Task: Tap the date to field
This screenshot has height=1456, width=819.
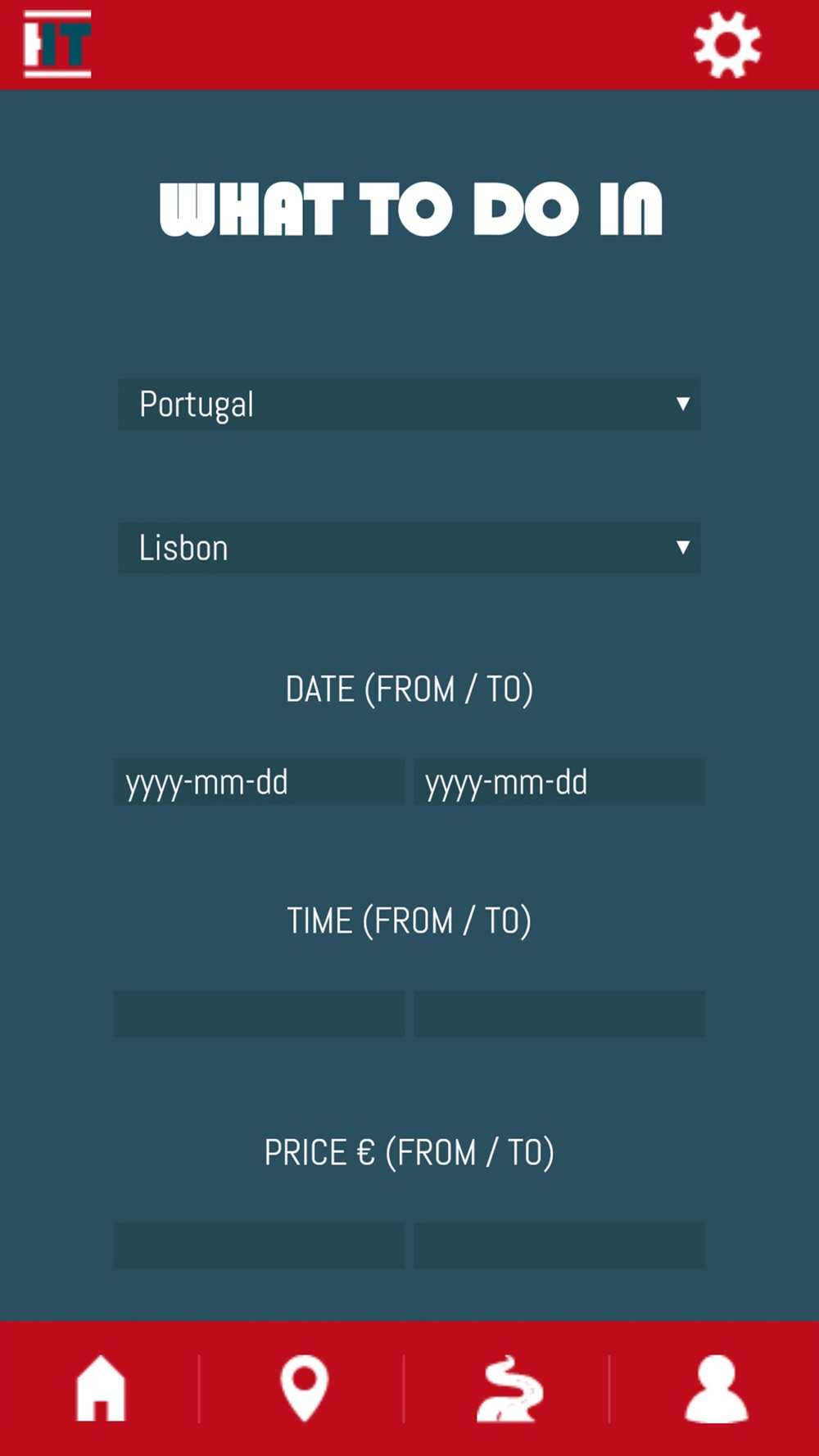Action: click(559, 782)
